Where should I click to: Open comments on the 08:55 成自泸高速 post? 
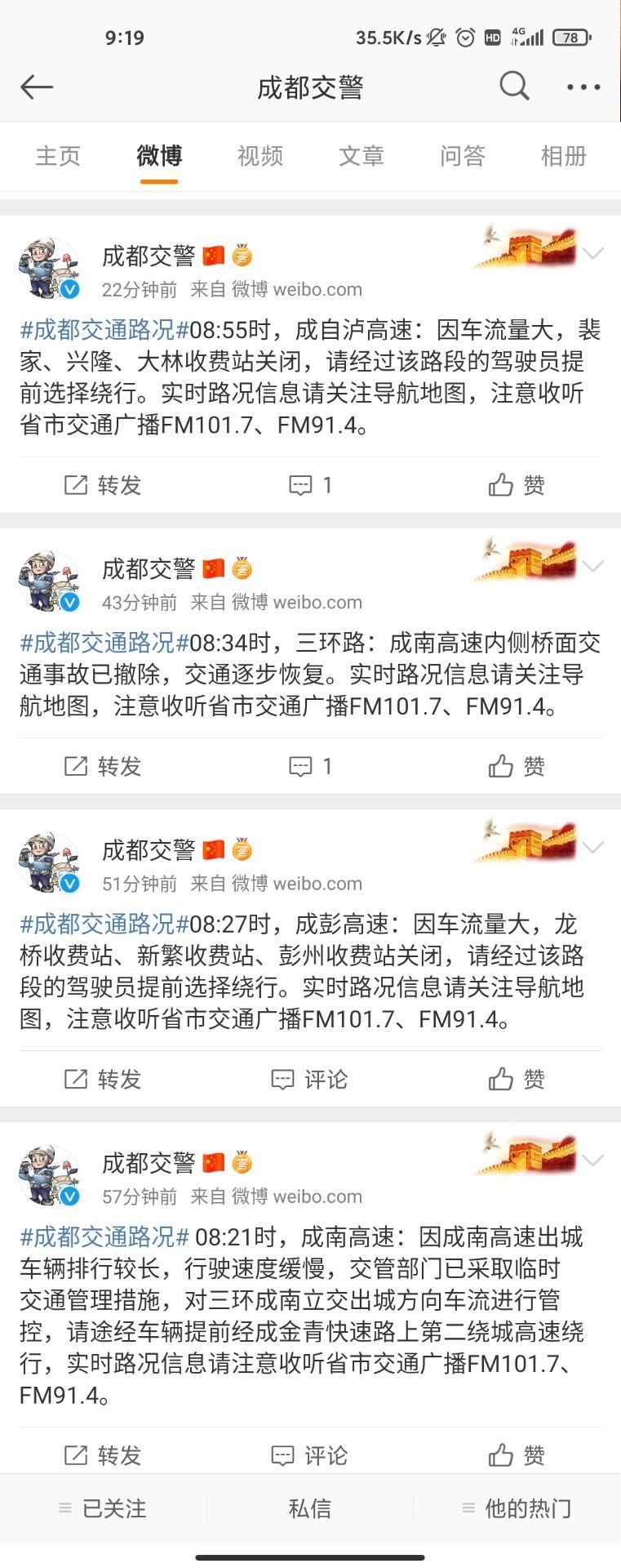pos(310,485)
